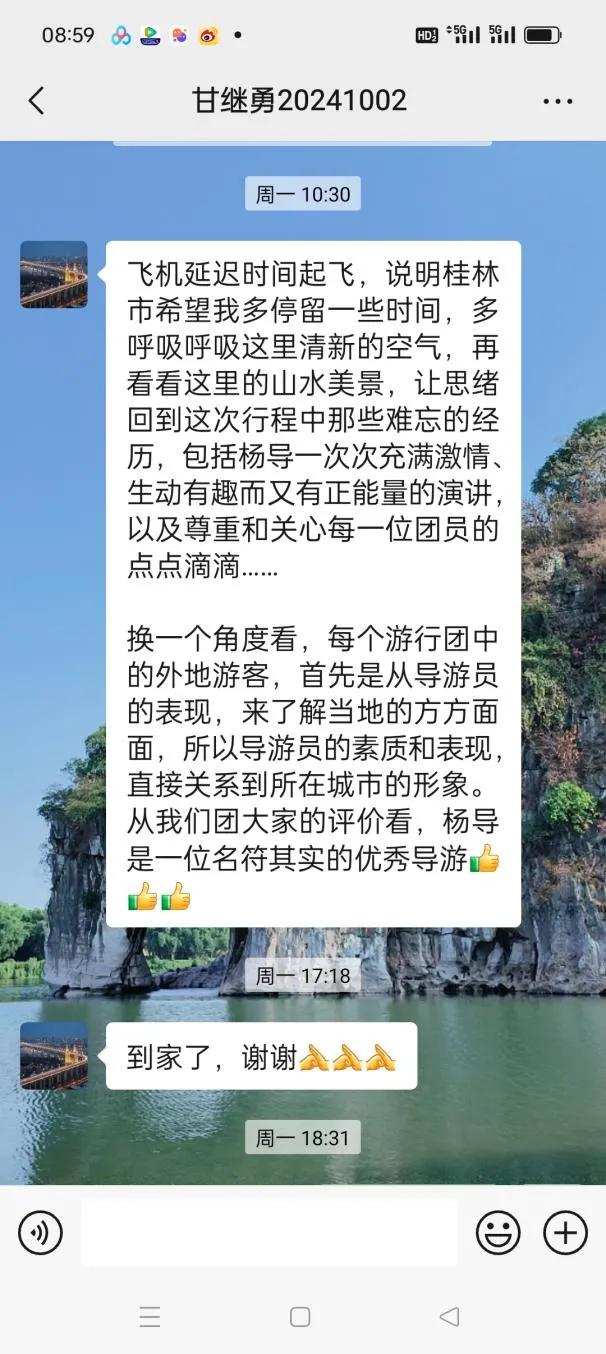Tap the system home navigation button
The height and width of the screenshot is (1354, 606).
coord(300,1317)
